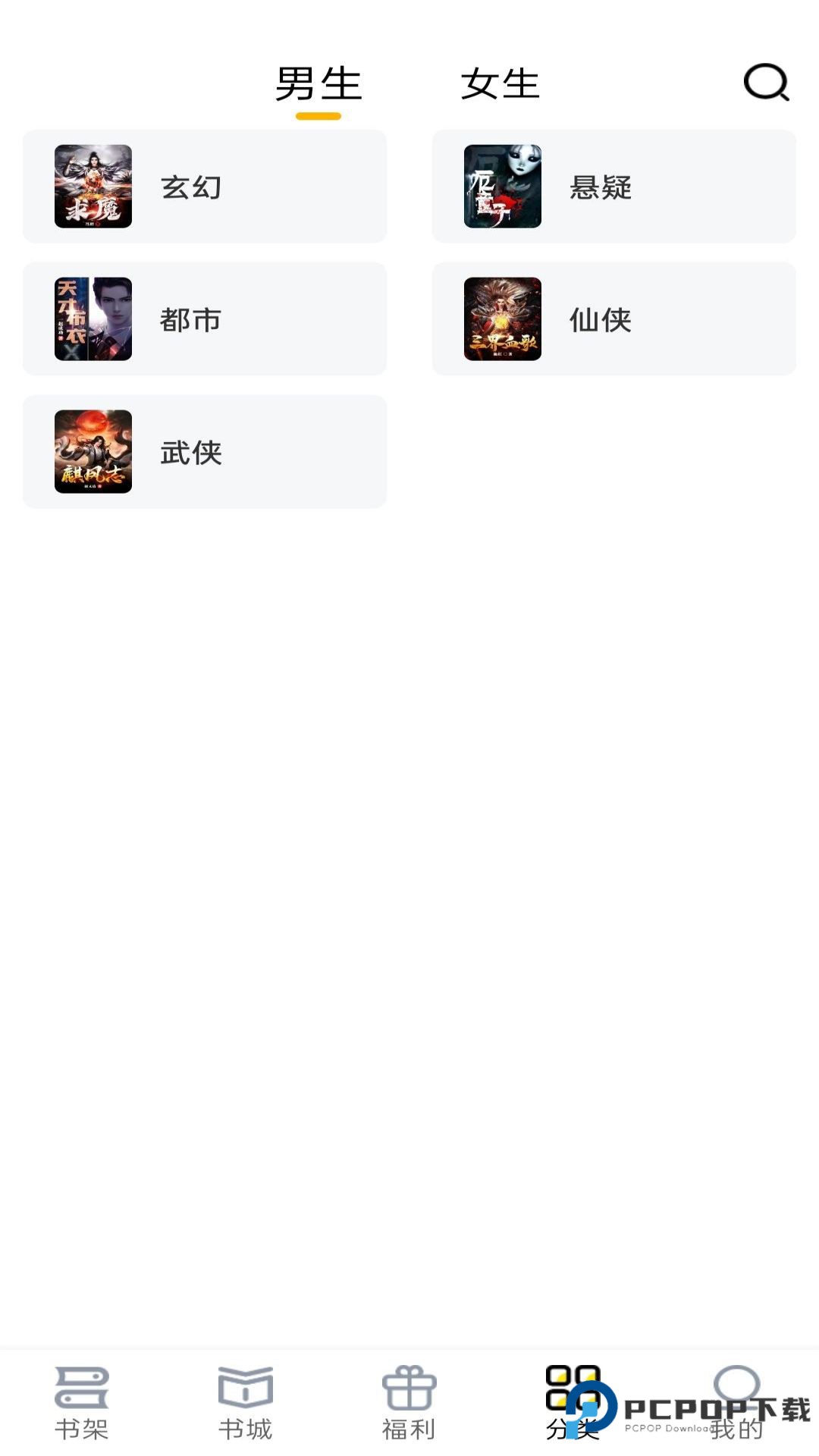The width and height of the screenshot is (819, 1456).
Task: Tap the 三界血歌 cover image
Action: click(503, 318)
